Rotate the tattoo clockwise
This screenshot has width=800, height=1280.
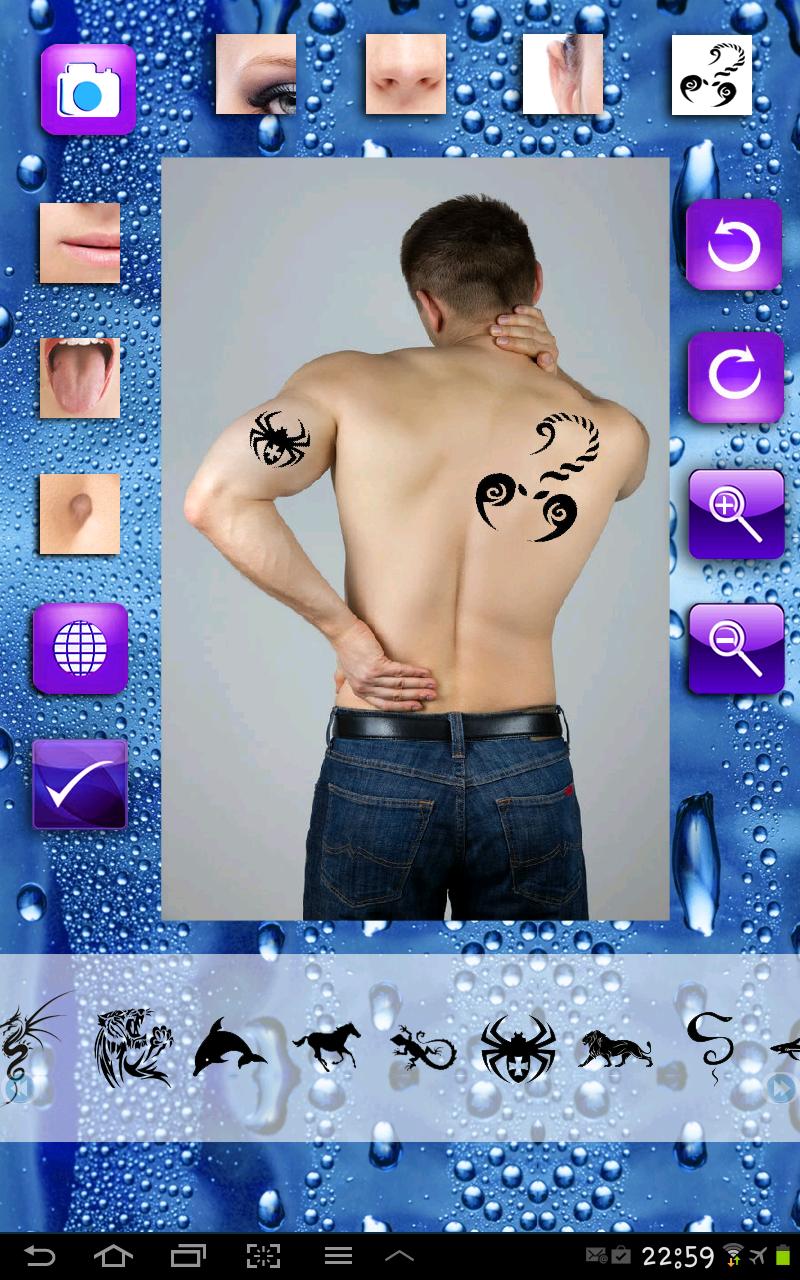pos(735,377)
